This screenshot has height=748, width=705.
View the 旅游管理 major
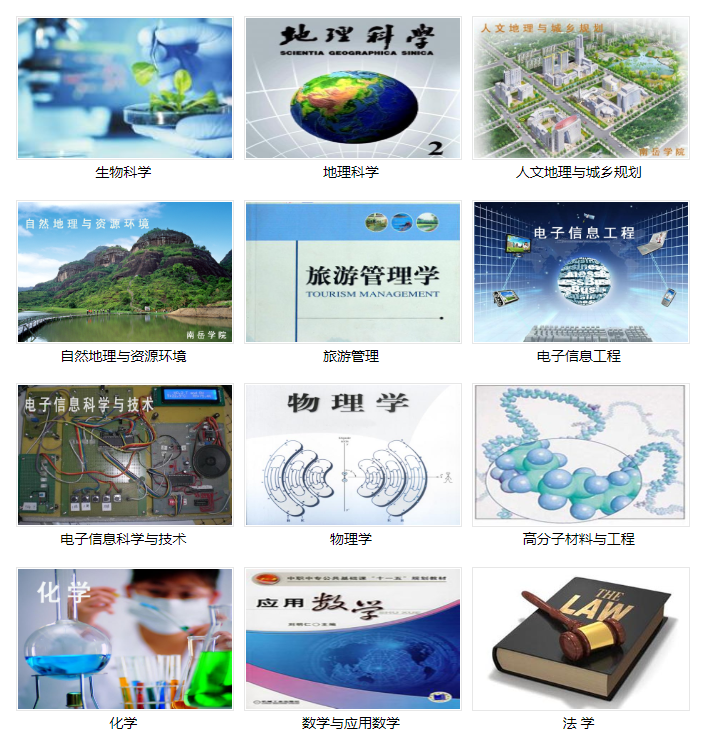(x=352, y=272)
